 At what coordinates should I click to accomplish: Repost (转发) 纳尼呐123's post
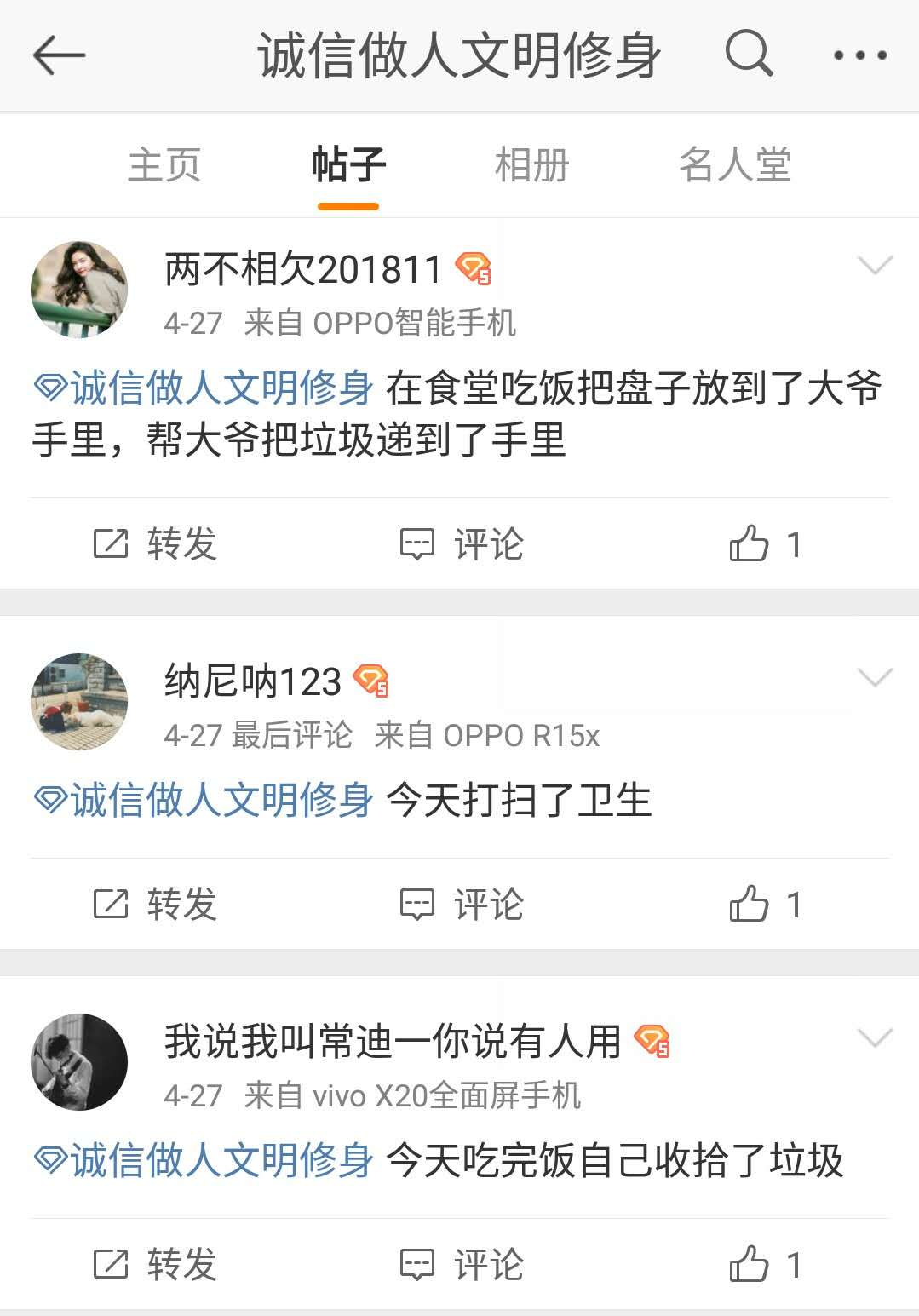(x=155, y=904)
